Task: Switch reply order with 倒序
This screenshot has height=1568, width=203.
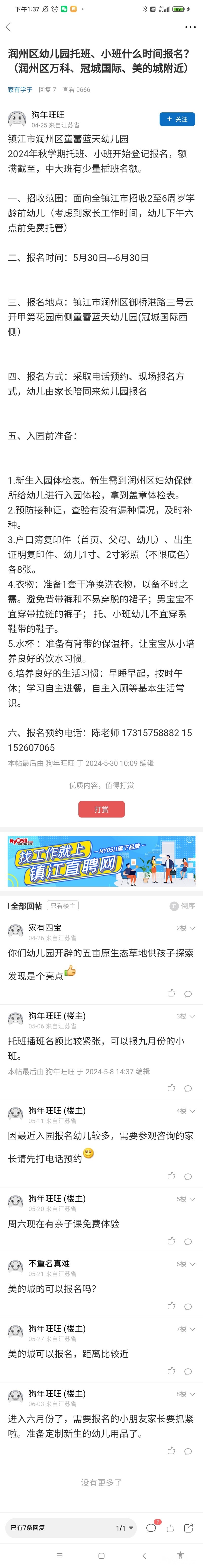Action: pyautogui.click(x=183, y=906)
